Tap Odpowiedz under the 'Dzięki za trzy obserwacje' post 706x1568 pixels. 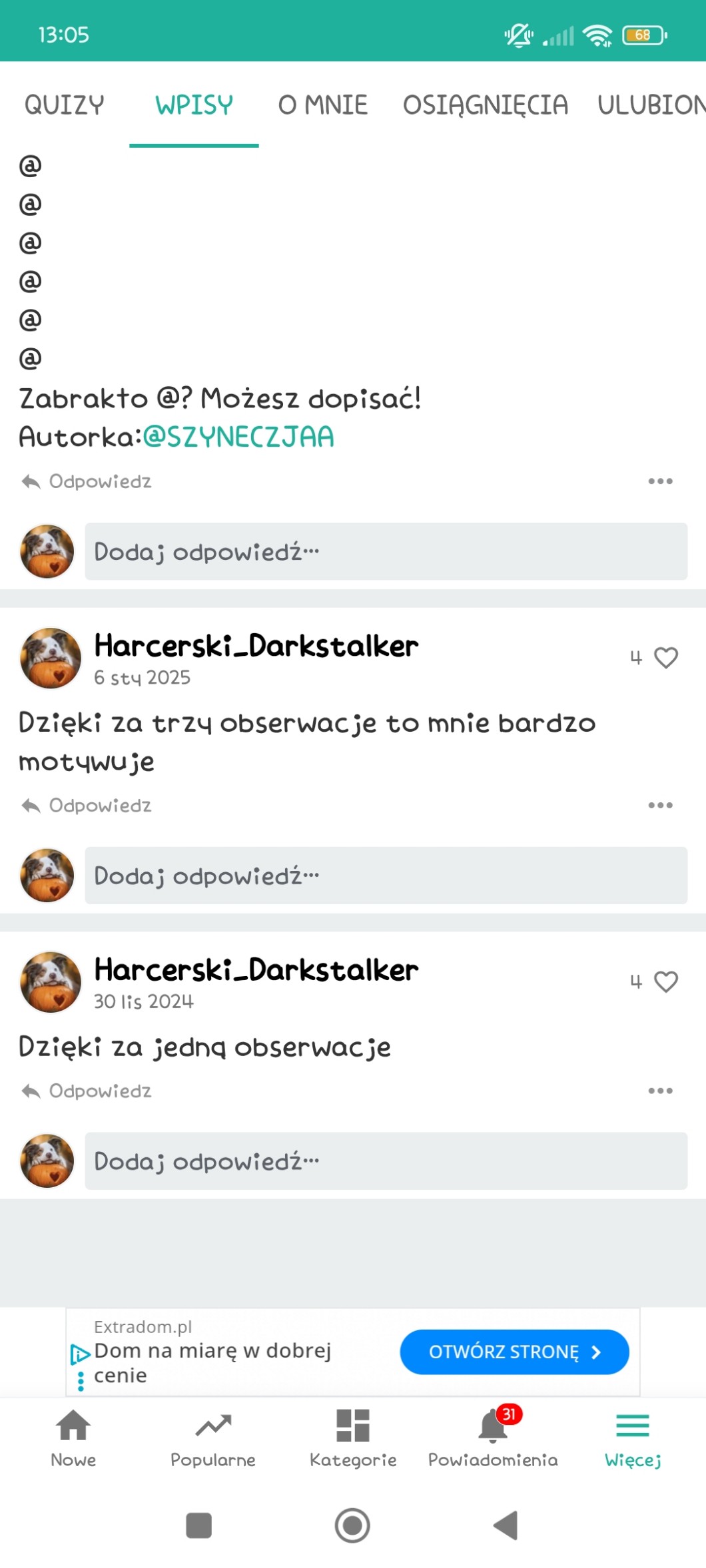[87, 806]
